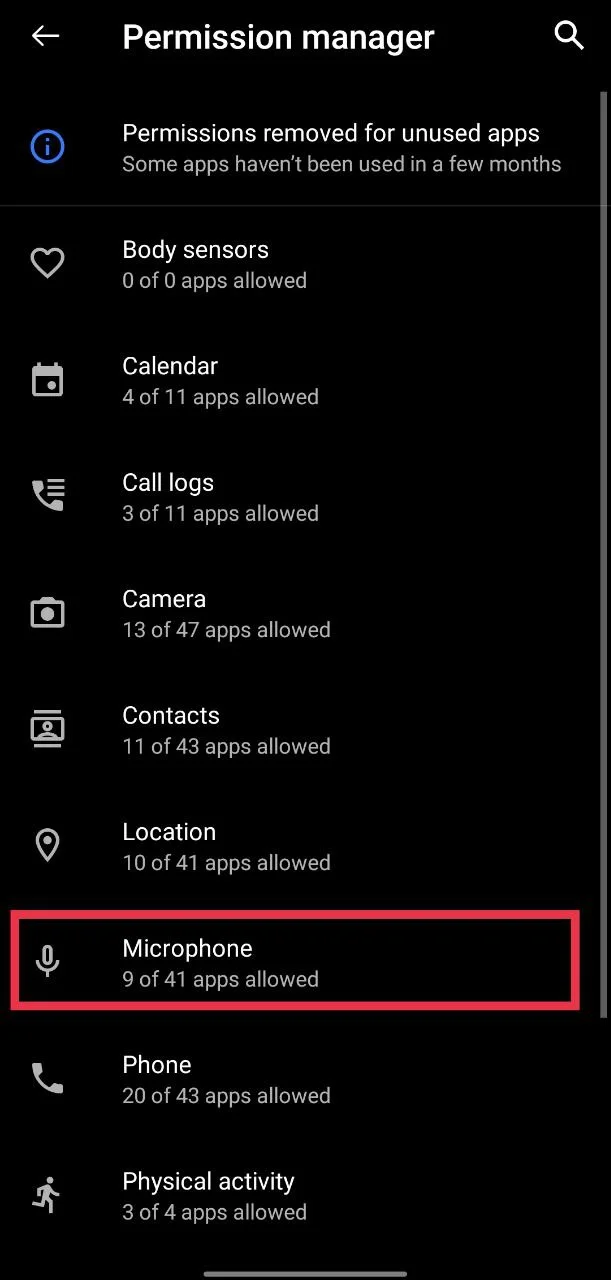Viewport: 611px width, 1280px height.
Task: Open Call logs permissions
Action: click(x=300, y=497)
